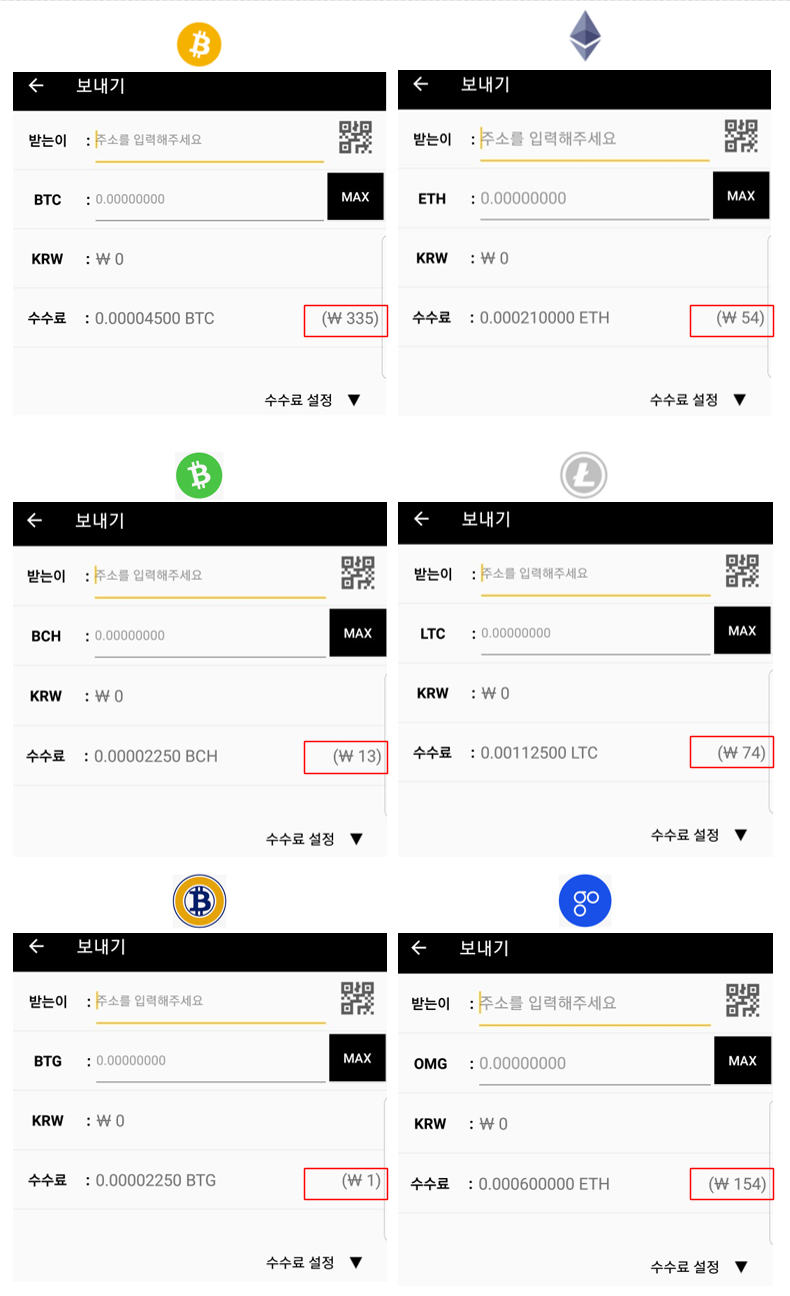The width and height of the screenshot is (790, 1296).
Task: Click the Bitcoin Gold logo above the BTG screen
Action: pyautogui.click(x=198, y=900)
